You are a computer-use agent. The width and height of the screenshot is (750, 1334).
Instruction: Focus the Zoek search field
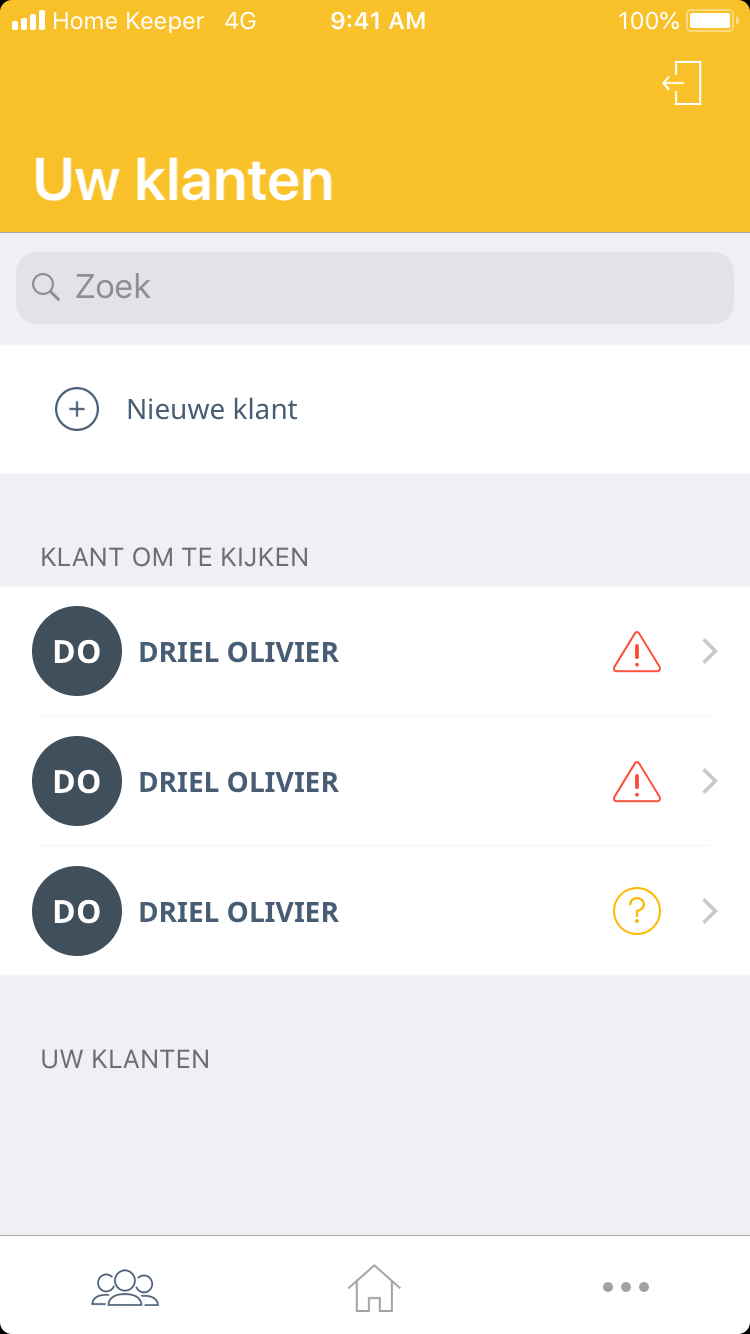pyautogui.click(x=375, y=288)
